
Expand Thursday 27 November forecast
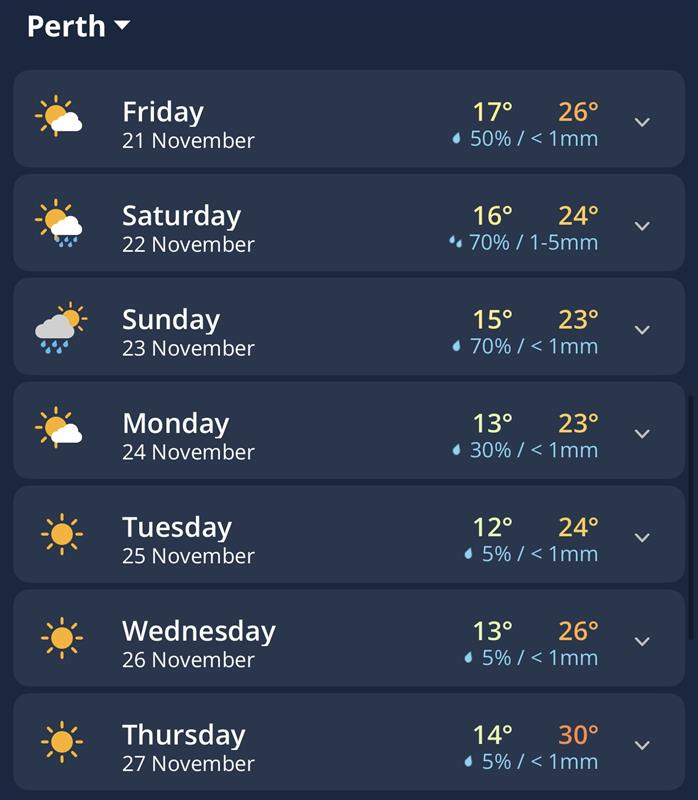[x=642, y=746]
